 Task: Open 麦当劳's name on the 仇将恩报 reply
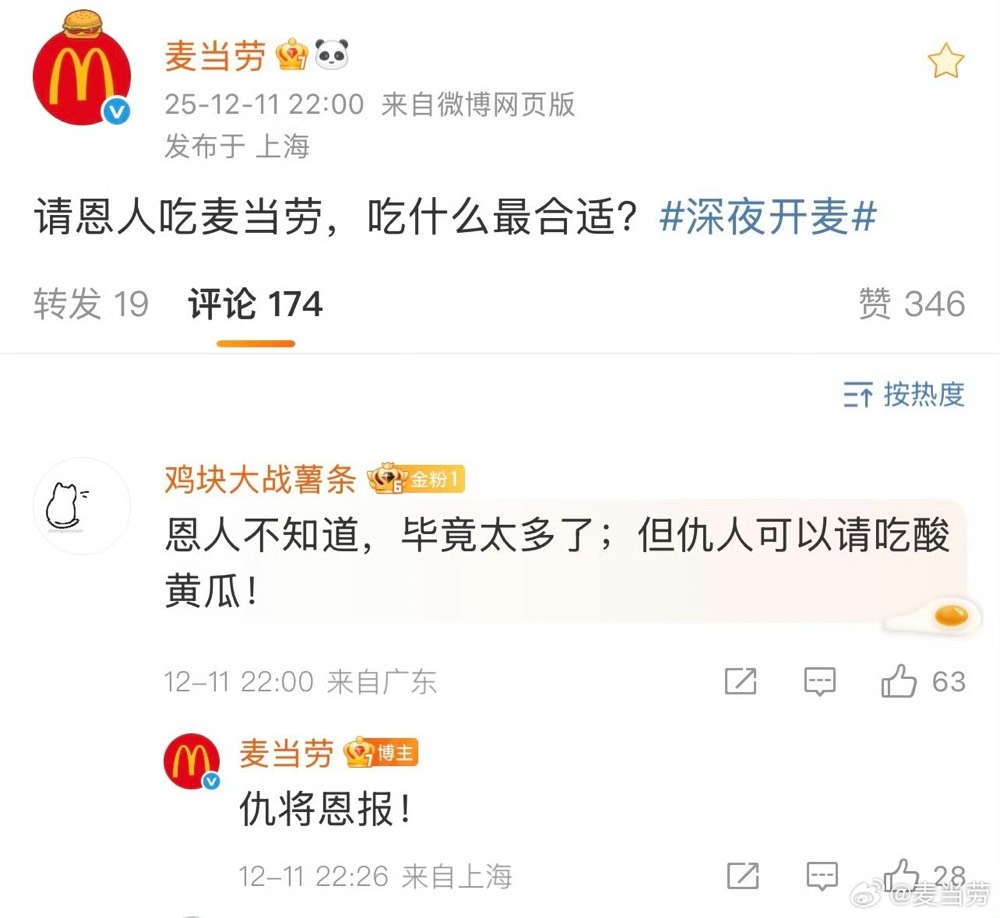click(x=286, y=753)
